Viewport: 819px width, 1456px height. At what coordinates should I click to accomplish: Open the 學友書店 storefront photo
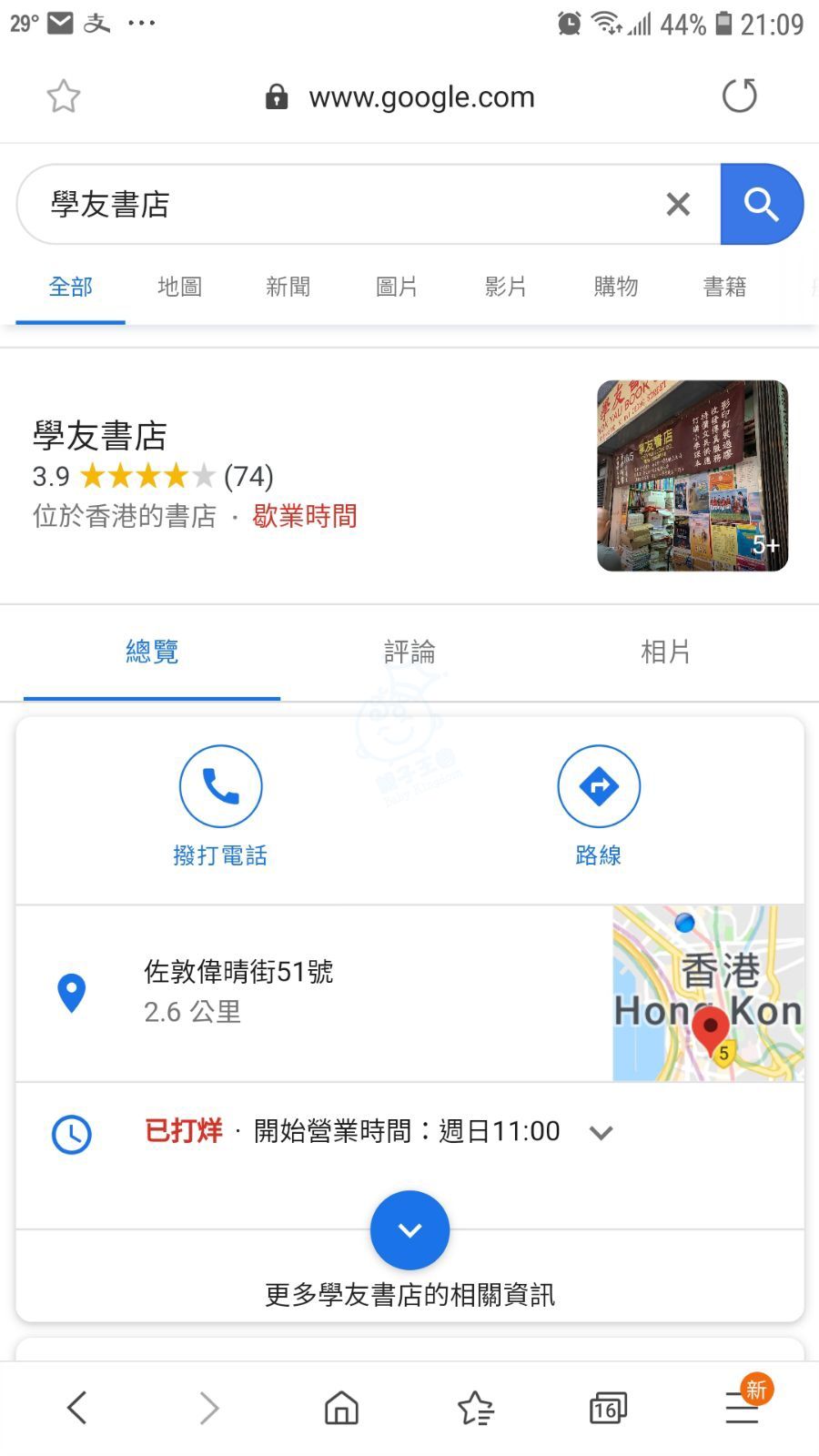tap(693, 476)
